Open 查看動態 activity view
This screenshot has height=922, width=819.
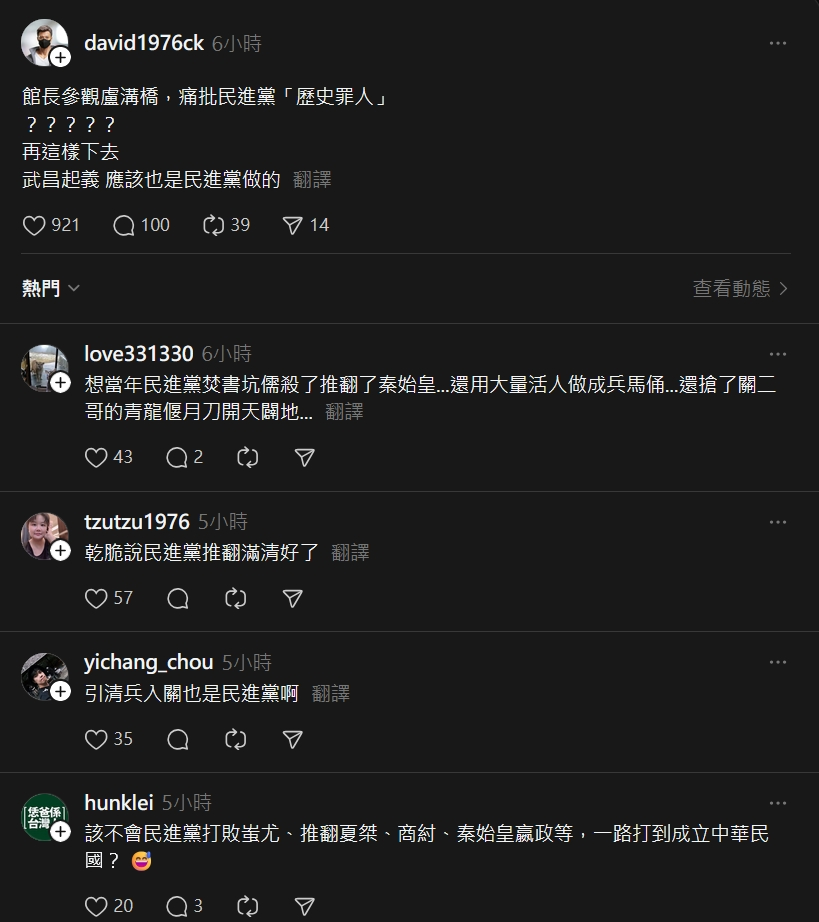tap(740, 288)
